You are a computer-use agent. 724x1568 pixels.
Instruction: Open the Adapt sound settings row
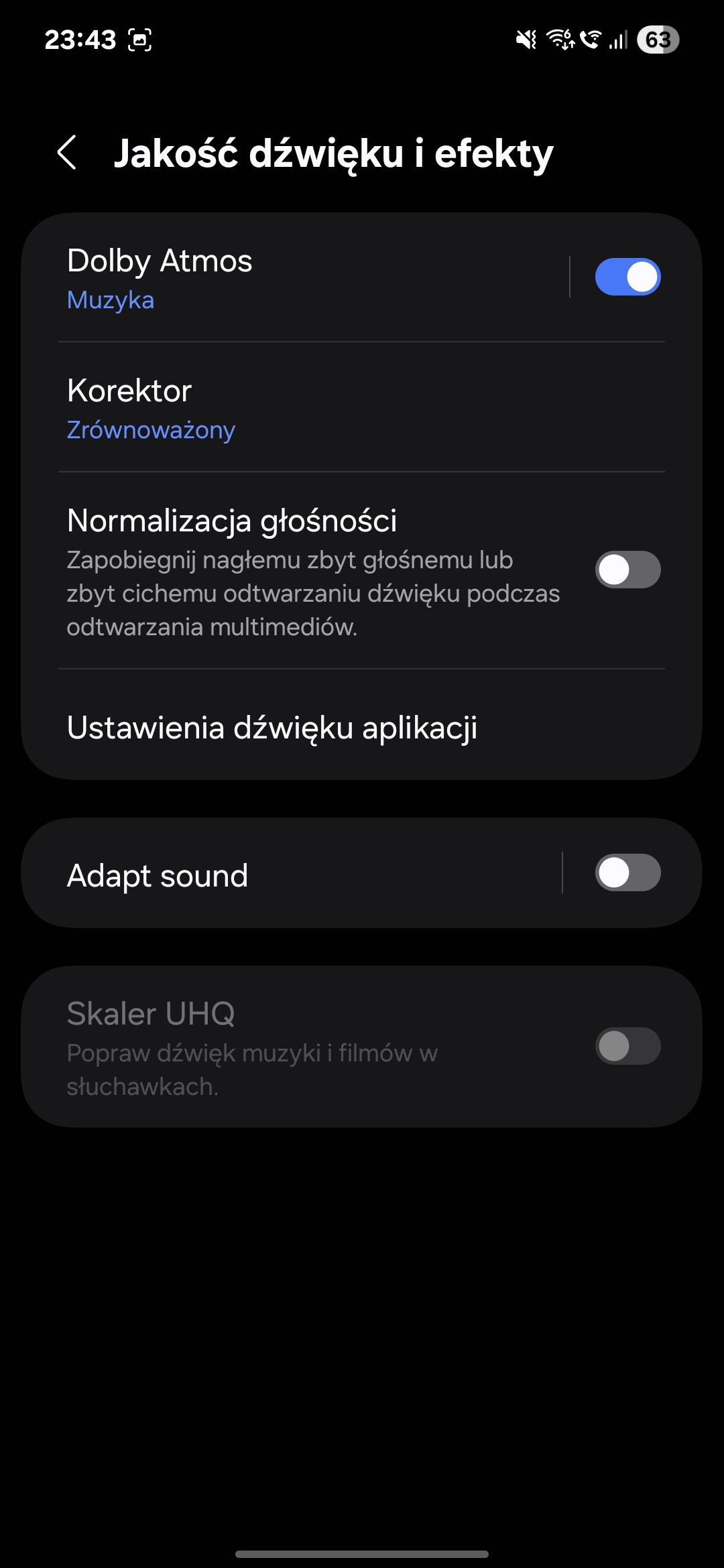pos(292,874)
